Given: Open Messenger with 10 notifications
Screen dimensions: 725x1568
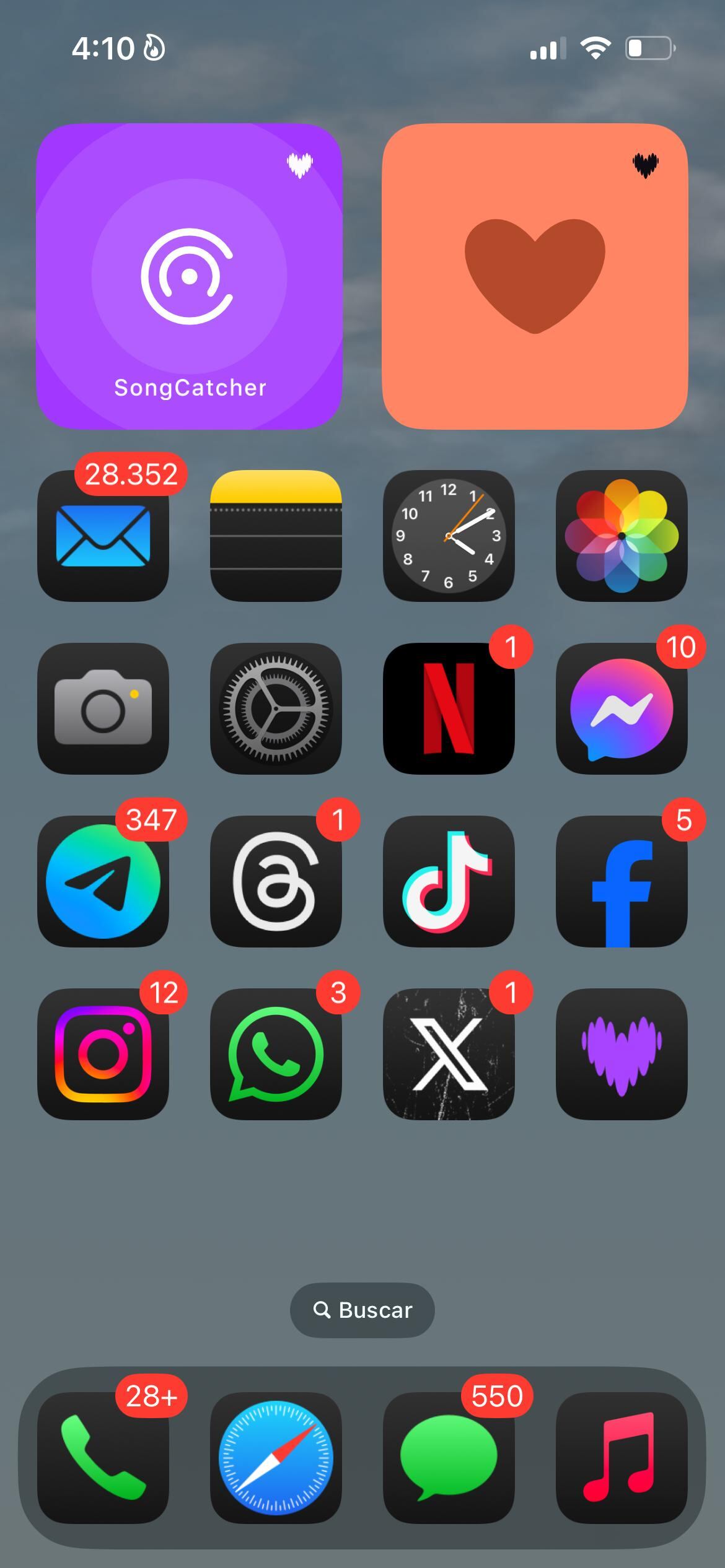Looking at the screenshot, I should tap(621, 710).
